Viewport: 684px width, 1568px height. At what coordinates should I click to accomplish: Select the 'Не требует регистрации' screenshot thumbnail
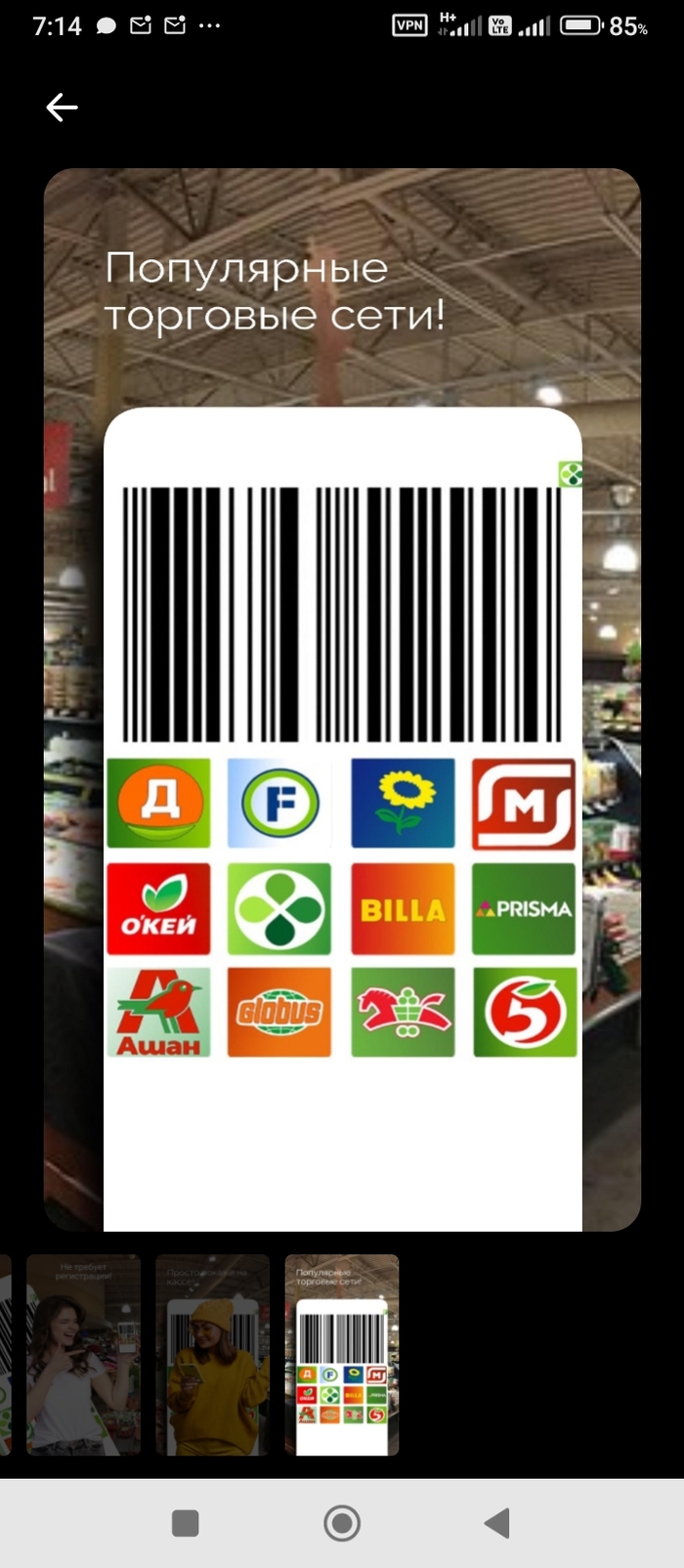[83, 1354]
